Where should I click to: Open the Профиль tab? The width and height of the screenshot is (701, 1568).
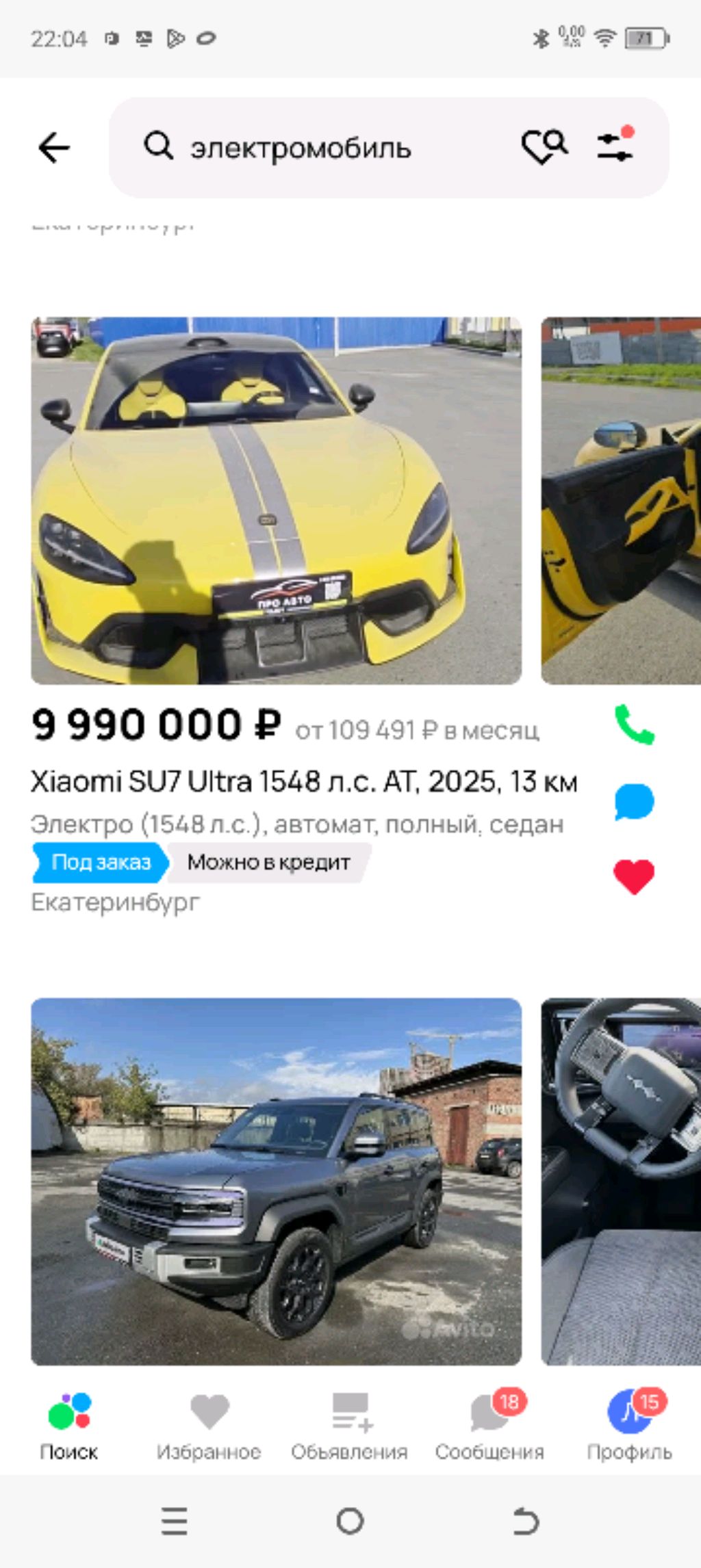(x=629, y=1426)
